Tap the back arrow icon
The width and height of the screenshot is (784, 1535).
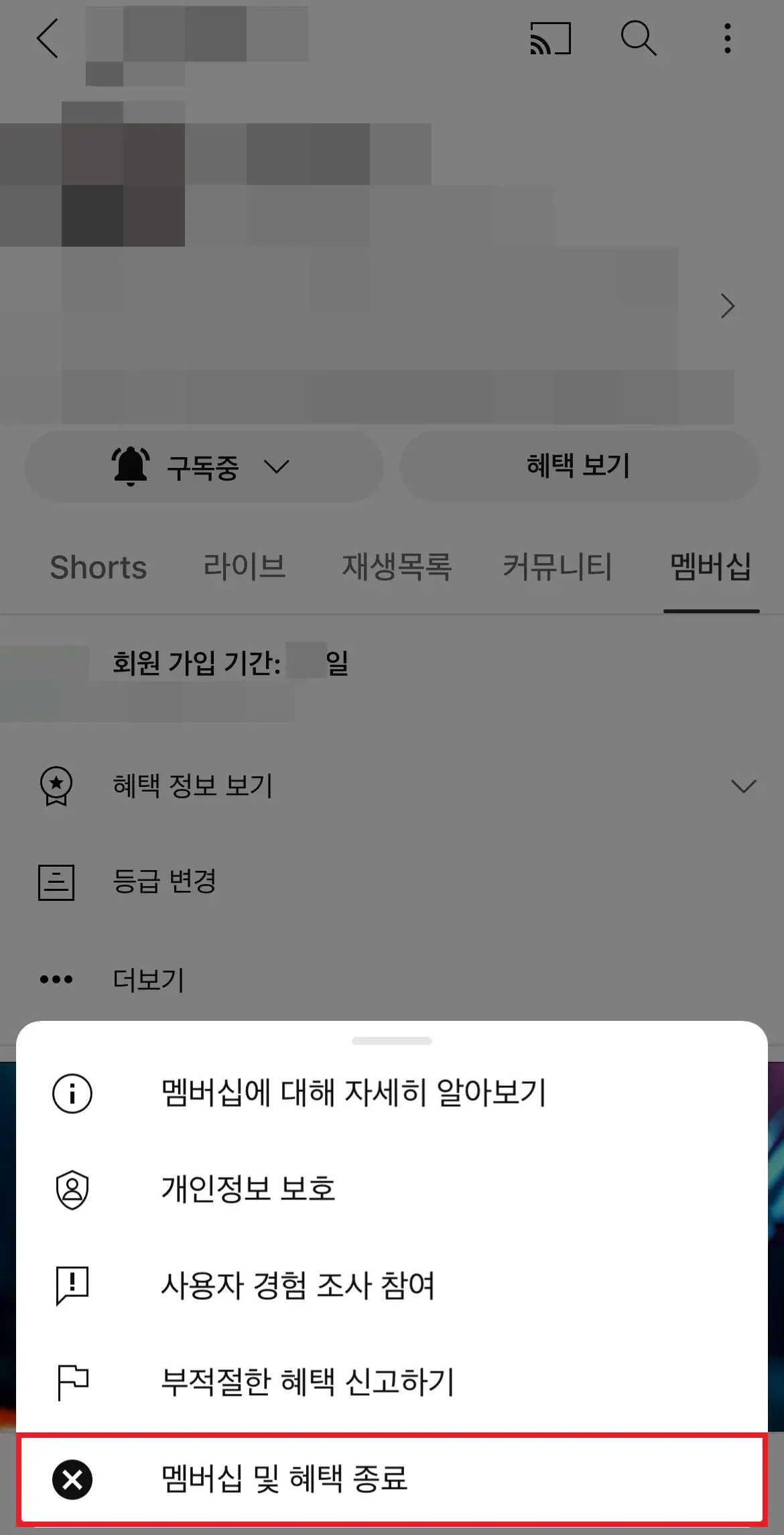tap(48, 39)
